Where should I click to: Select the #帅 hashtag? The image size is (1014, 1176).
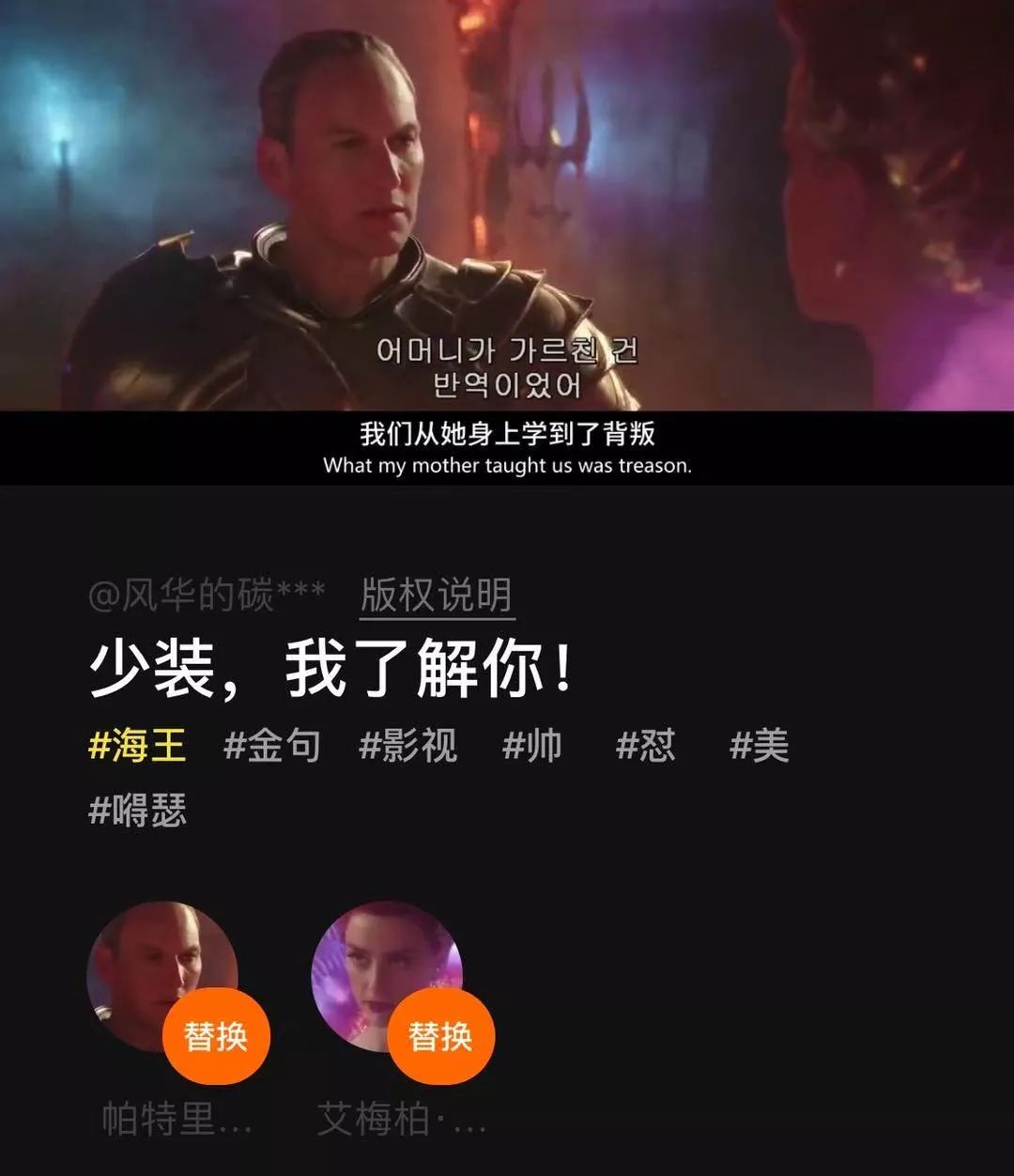(x=531, y=746)
